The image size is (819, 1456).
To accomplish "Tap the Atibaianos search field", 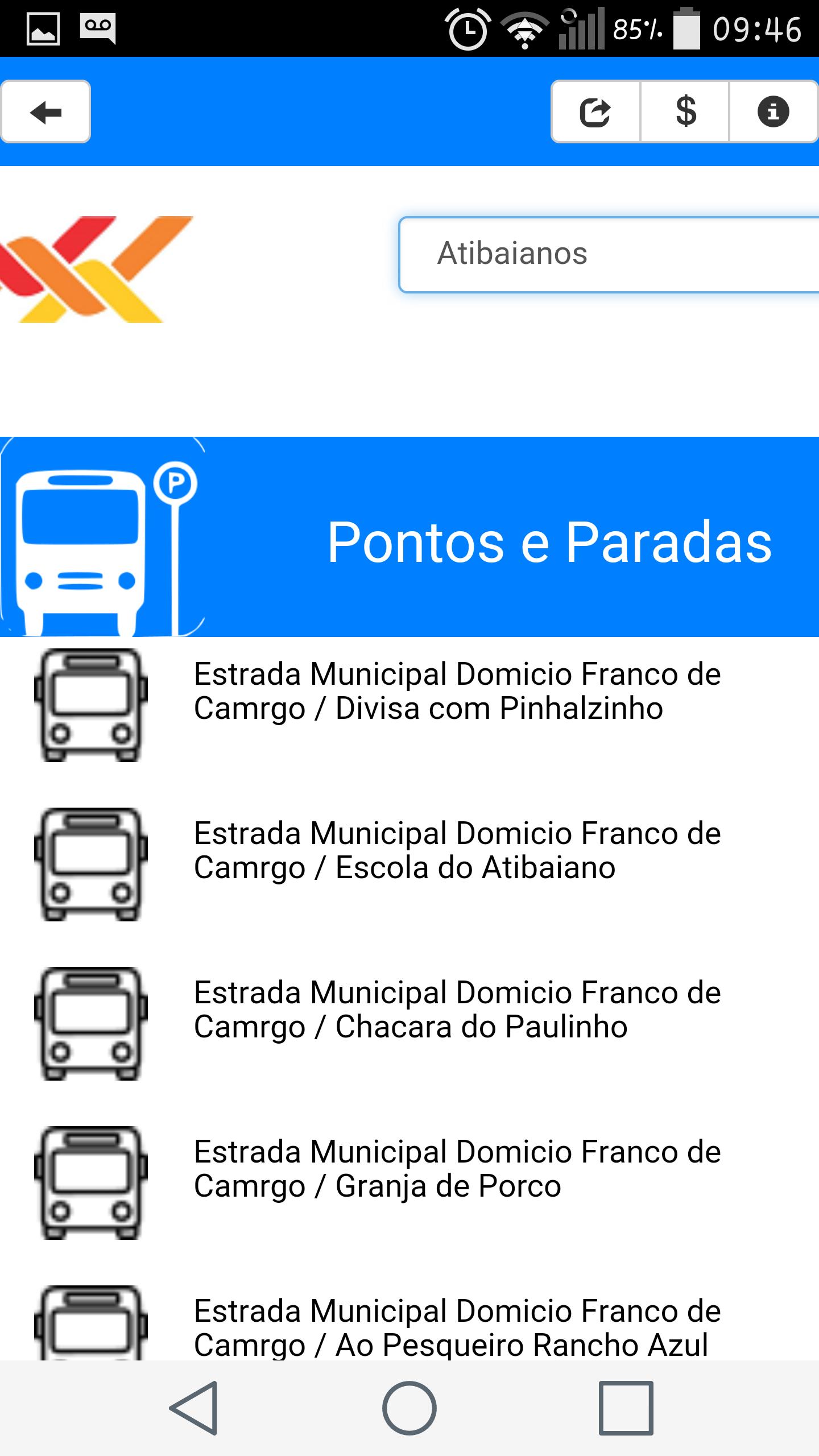I will click(609, 254).
